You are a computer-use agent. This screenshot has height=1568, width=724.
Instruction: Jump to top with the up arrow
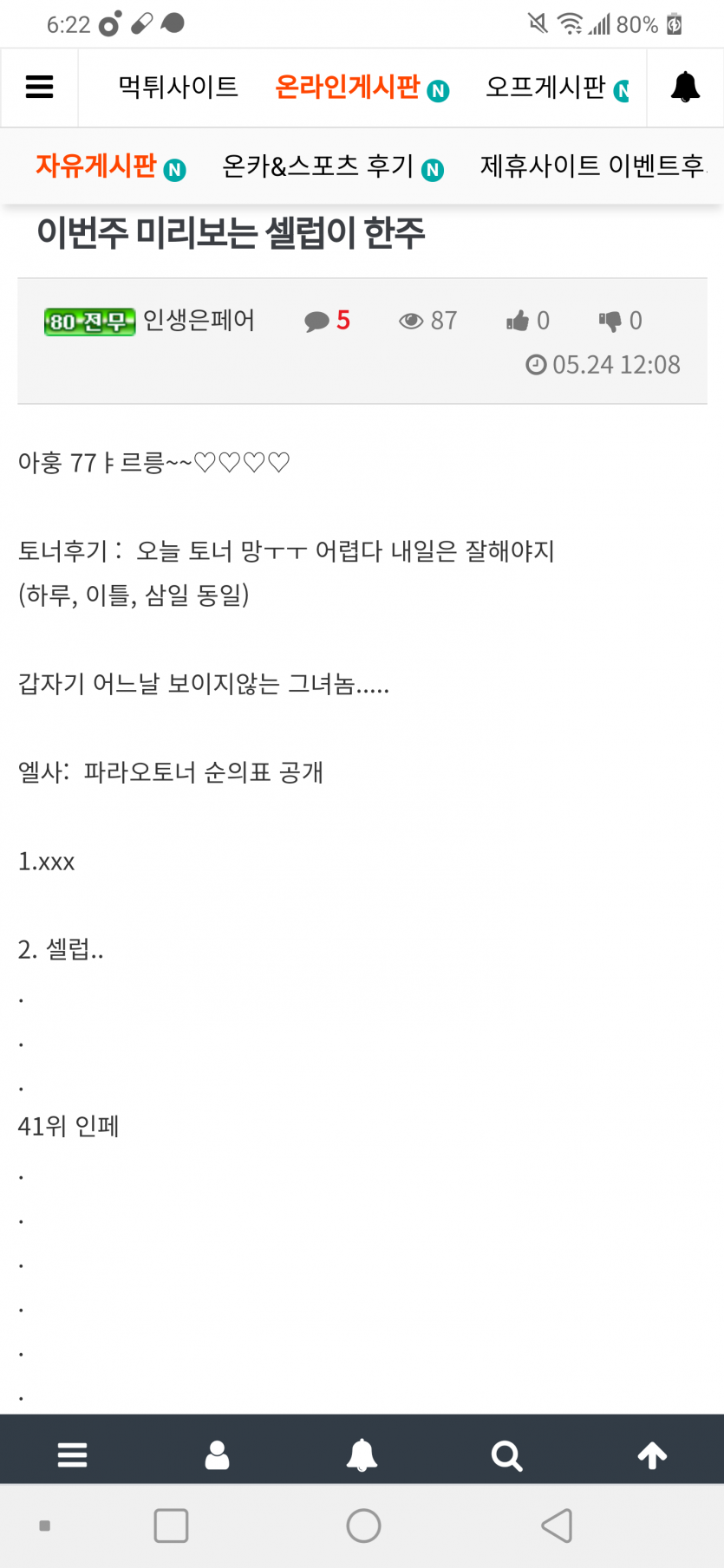coord(652,1454)
